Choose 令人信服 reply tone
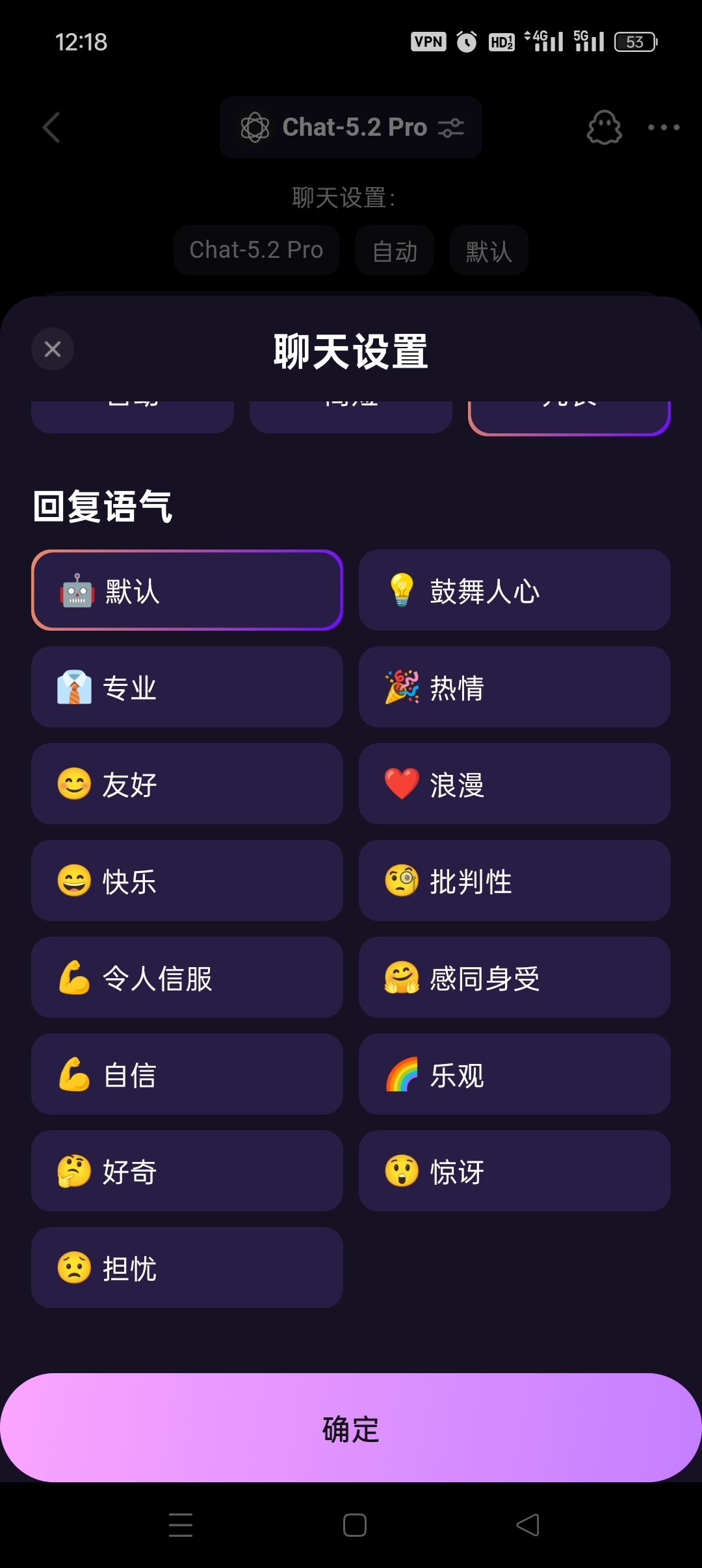Image resolution: width=702 pixels, height=1568 pixels. 187,978
